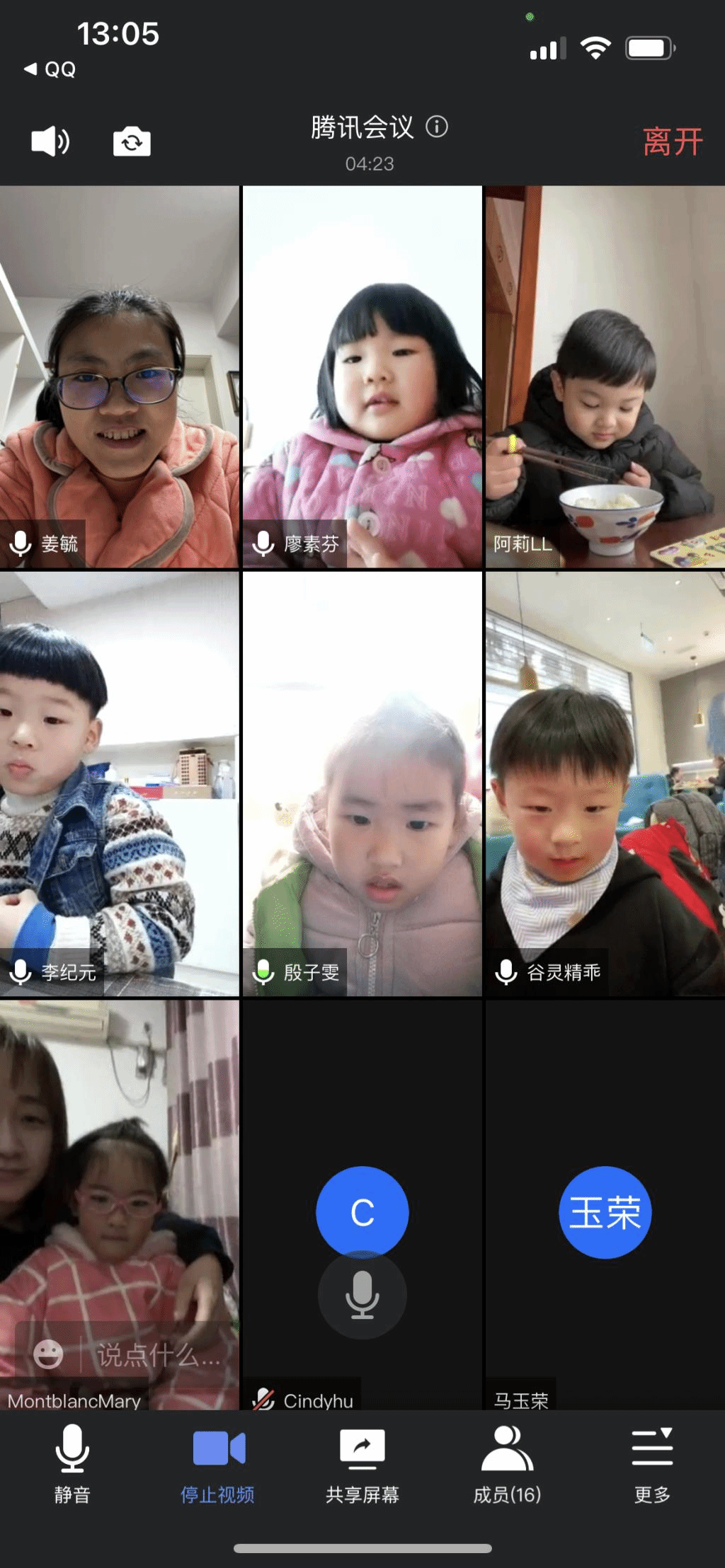Mute microphone with 静音
The image size is (725, 1568).
[x=72, y=1463]
